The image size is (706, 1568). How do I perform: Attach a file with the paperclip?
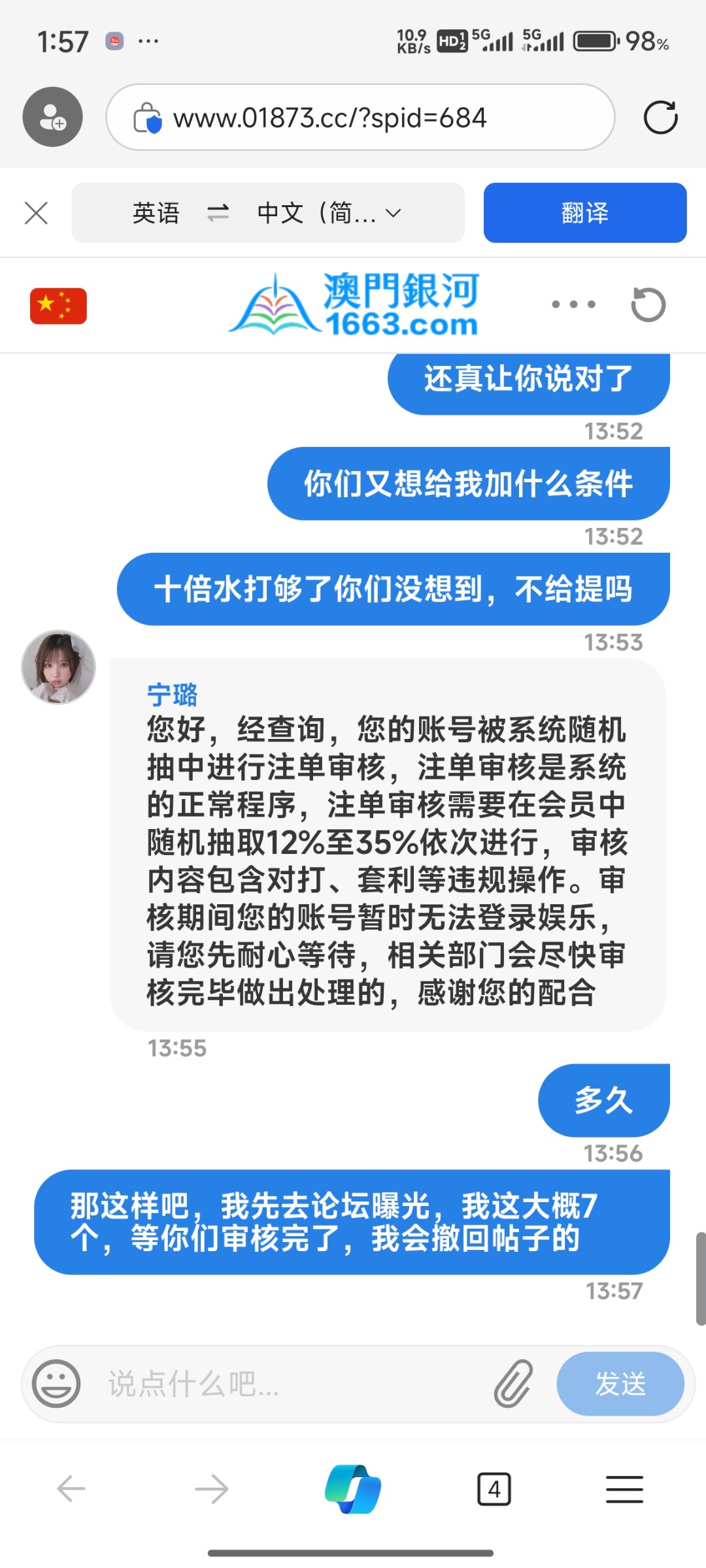point(513,1383)
